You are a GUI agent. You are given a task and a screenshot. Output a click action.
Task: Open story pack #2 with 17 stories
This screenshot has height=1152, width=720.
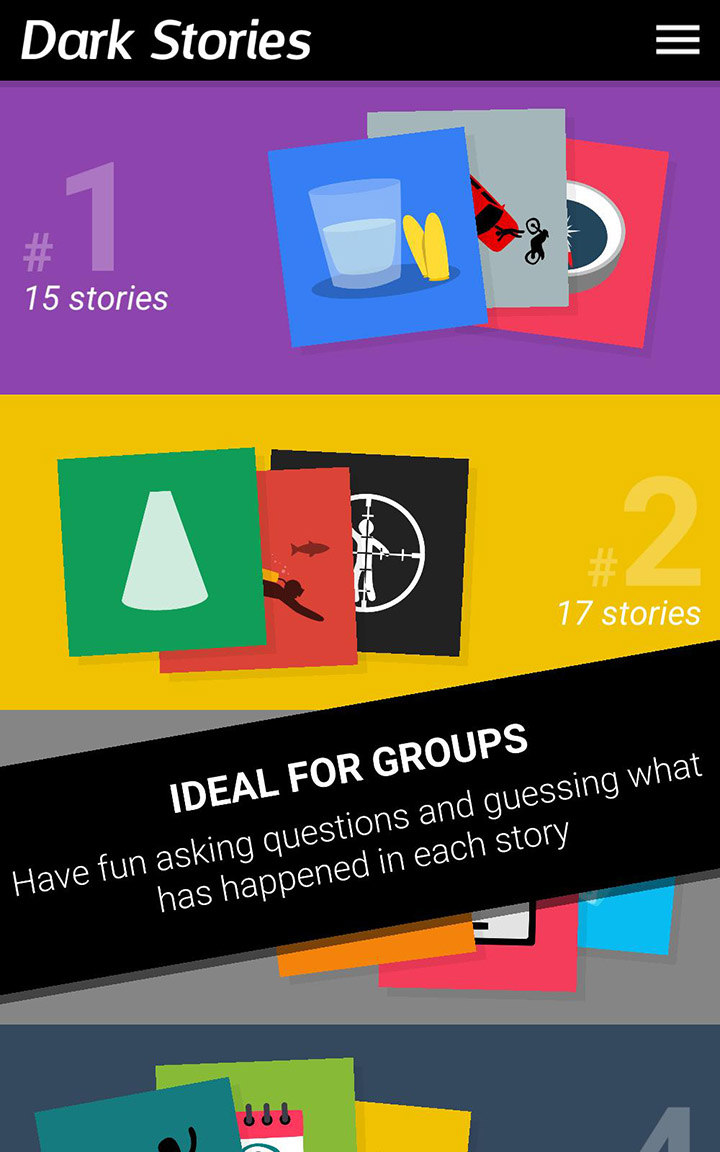[x=360, y=550]
